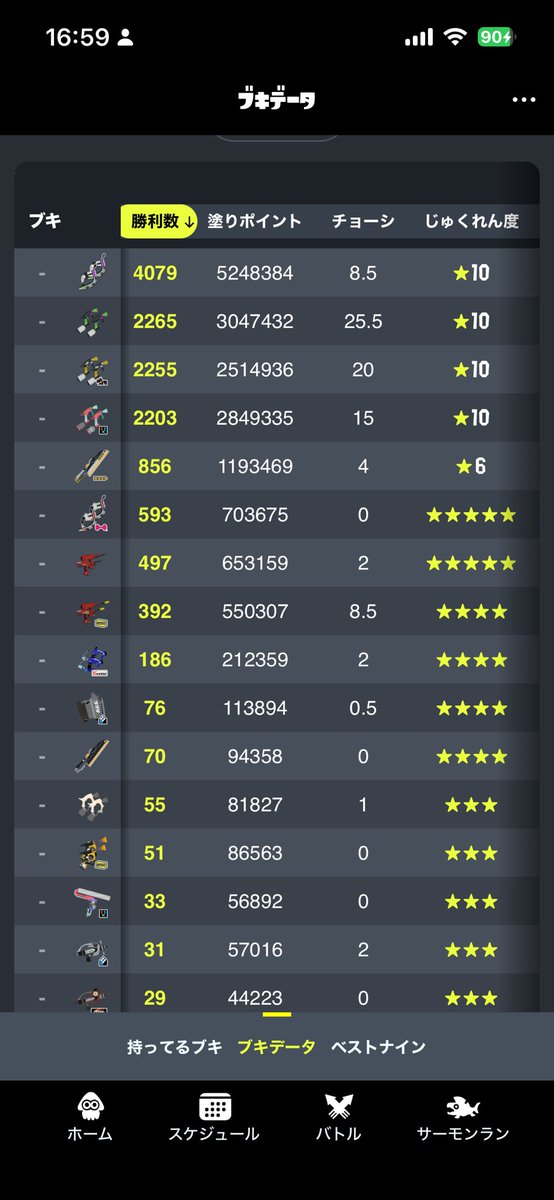
Task: Open the サーモンラン tab
Action: coord(463,1117)
